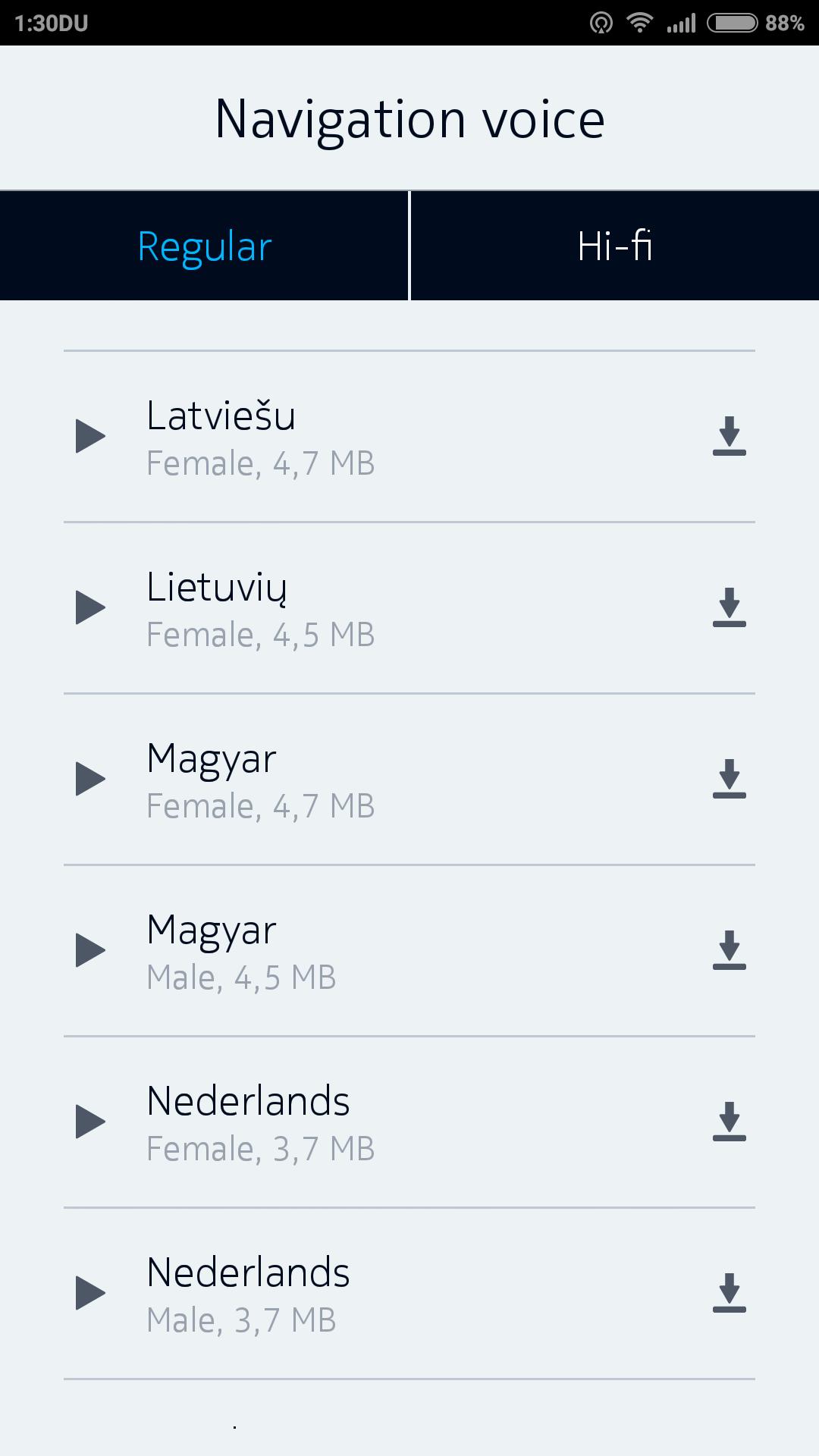
Task: Preview the Lietuvių voice sample
Action: [x=90, y=607]
